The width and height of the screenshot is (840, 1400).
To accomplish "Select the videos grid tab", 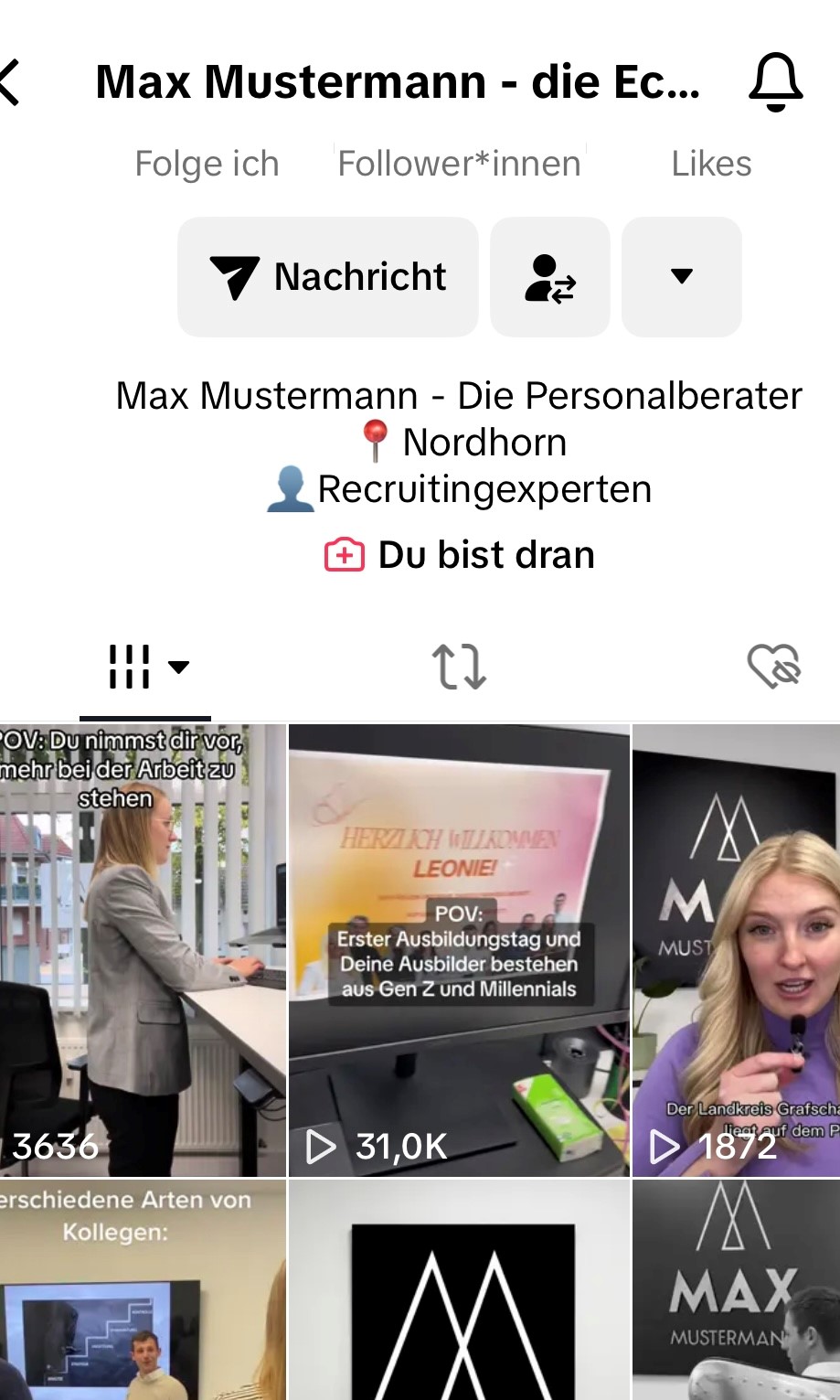I will click(146, 668).
